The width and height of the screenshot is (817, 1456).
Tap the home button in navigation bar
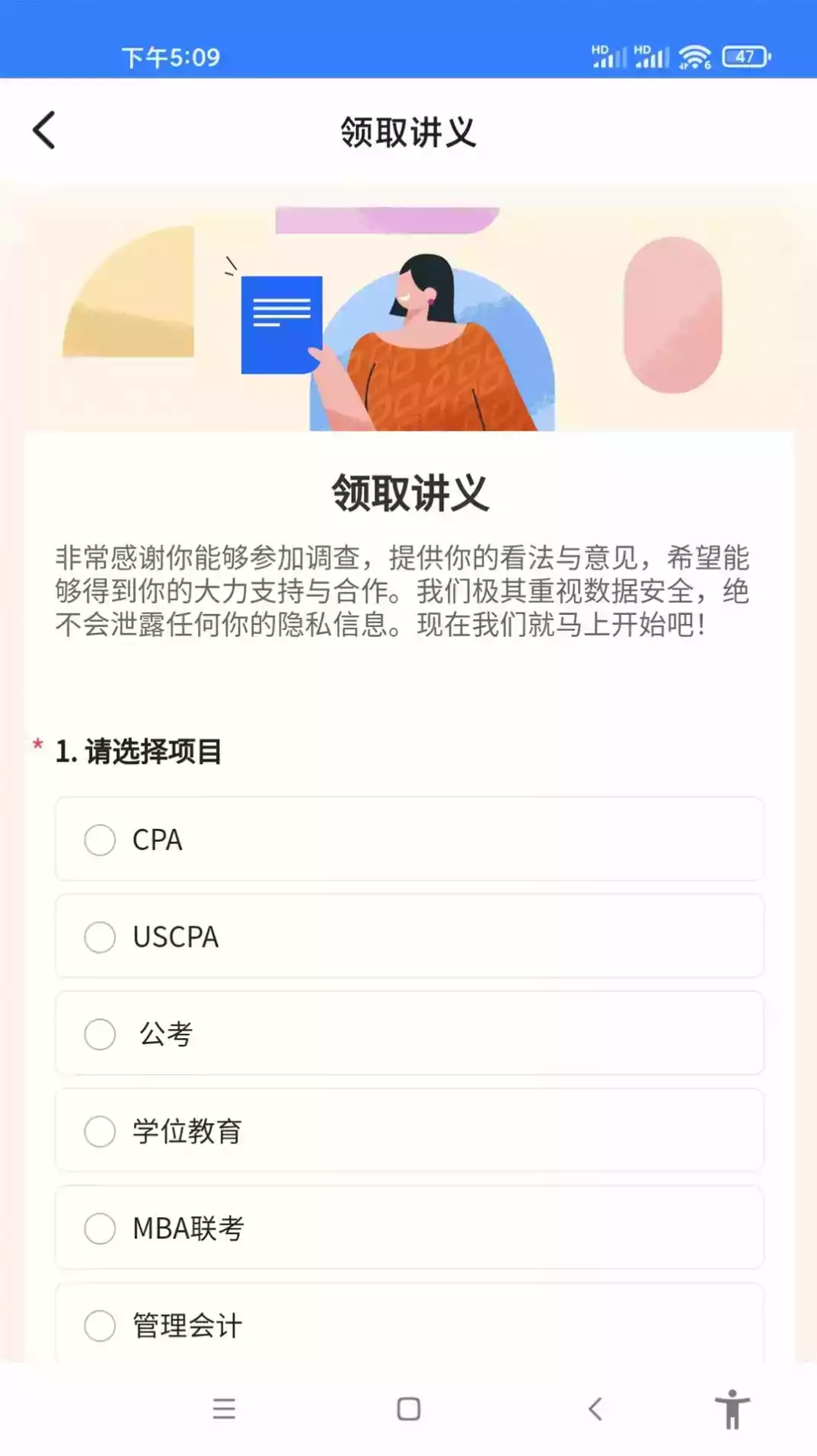coord(408,1410)
